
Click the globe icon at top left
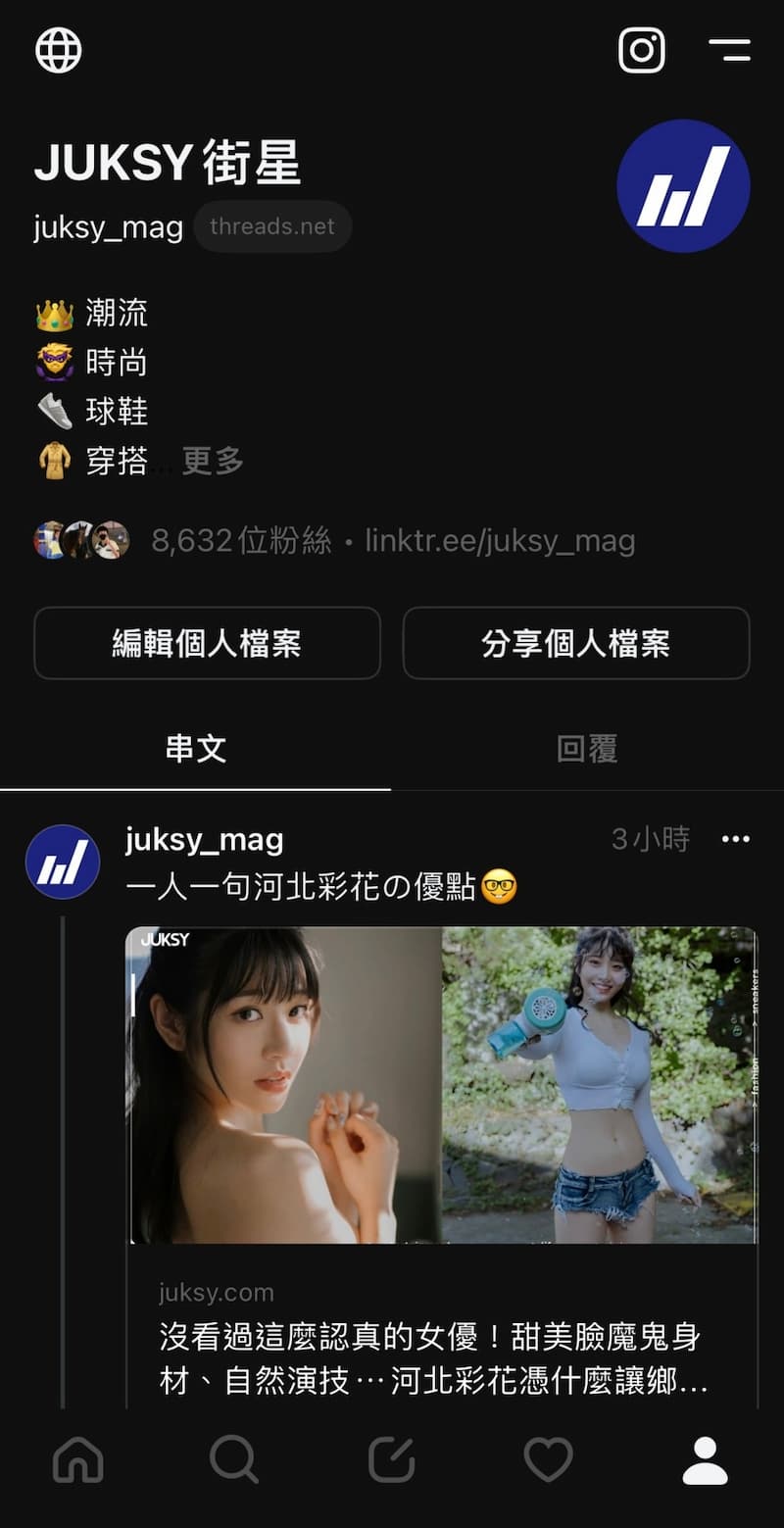coord(57,50)
